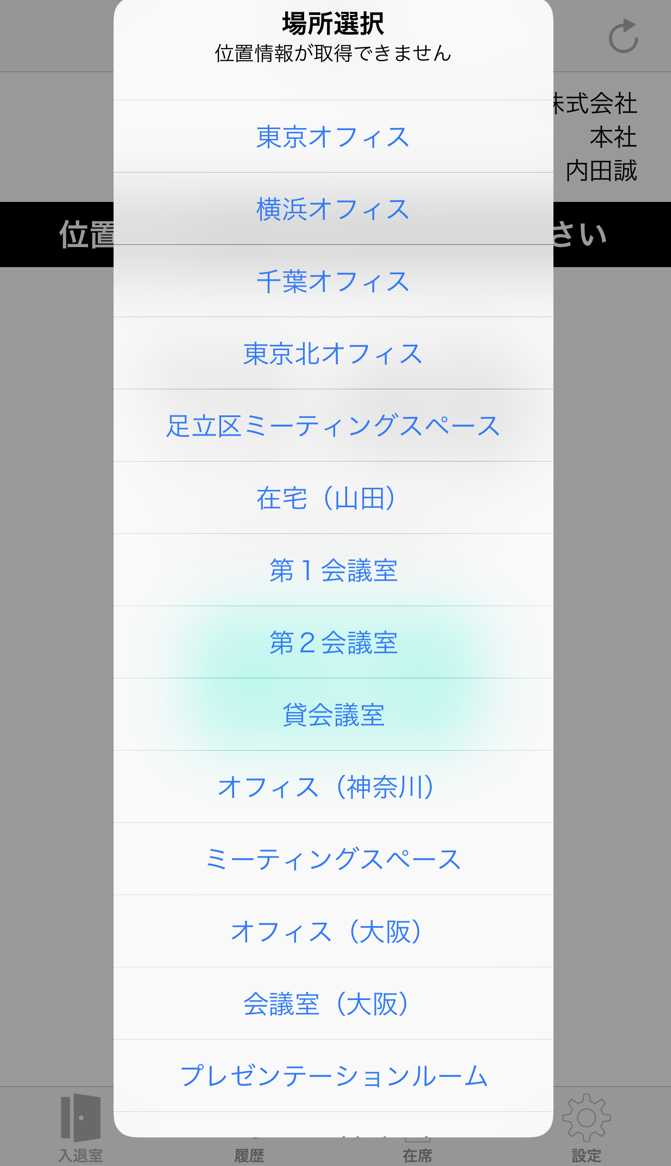Pick 千葉オフィス as the location
The width and height of the screenshot is (671, 1166).
pyautogui.click(x=333, y=281)
